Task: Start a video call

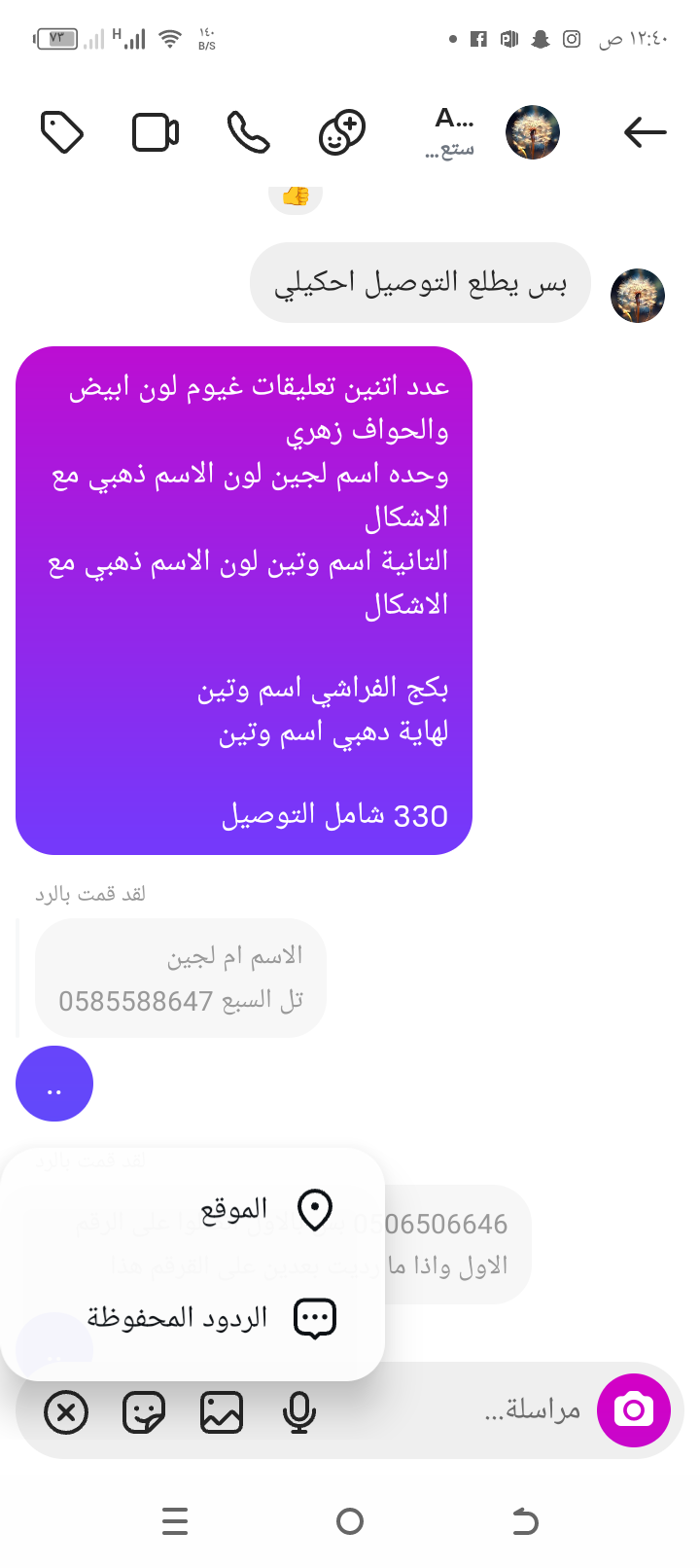Action: pos(156,132)
